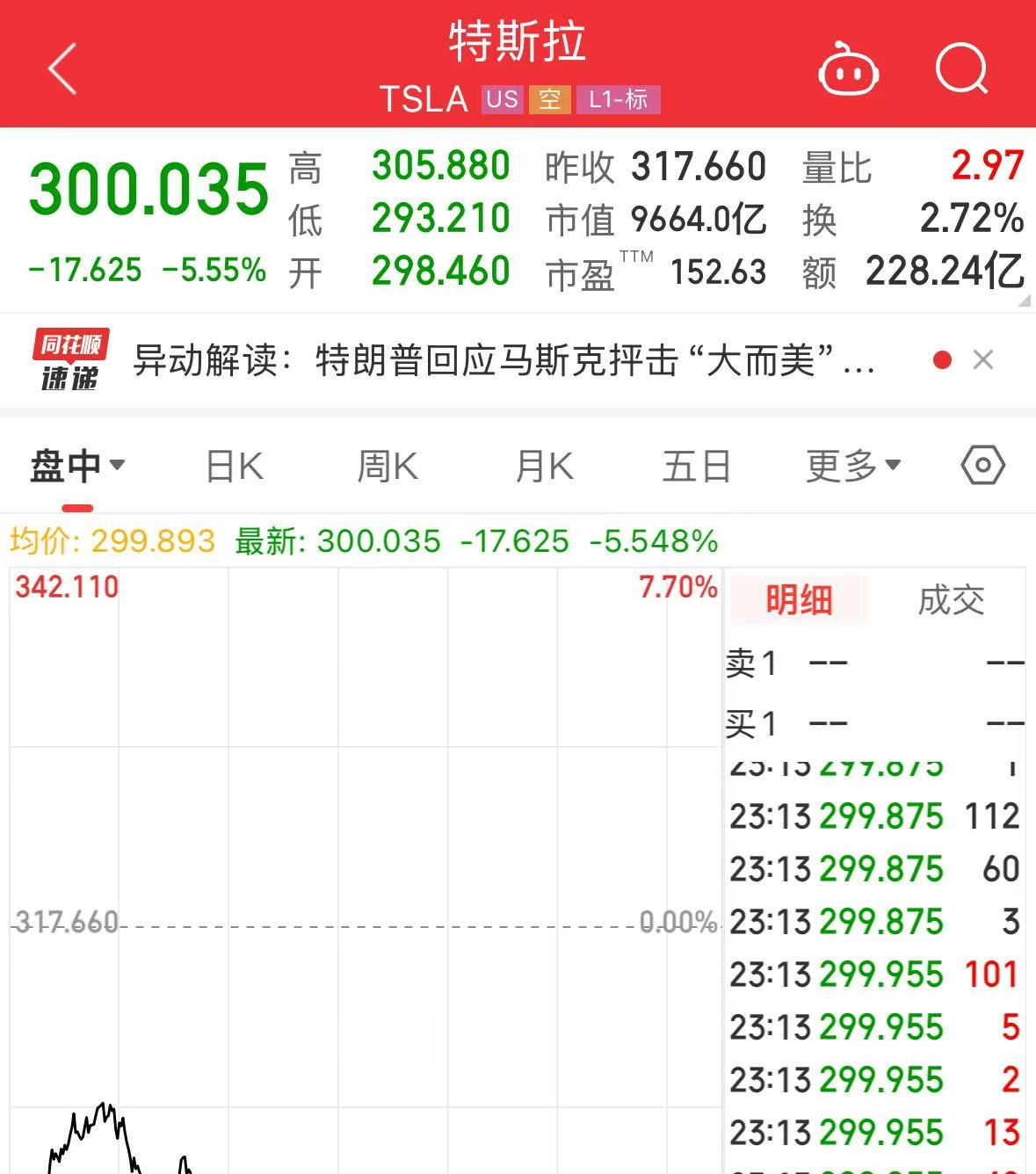
Task: Open the stock search
Action: 963,69
